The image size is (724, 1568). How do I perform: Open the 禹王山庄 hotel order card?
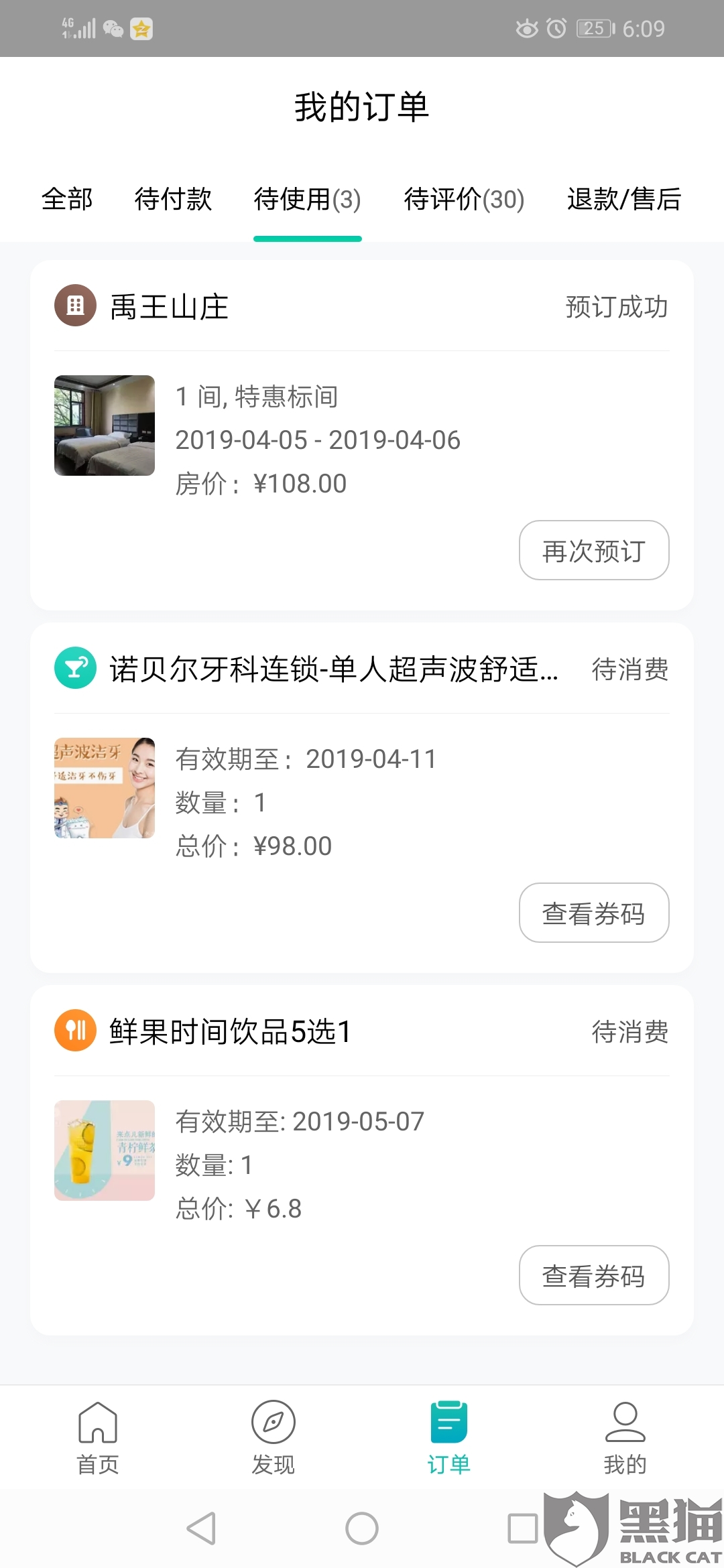(x=322, y=436)
